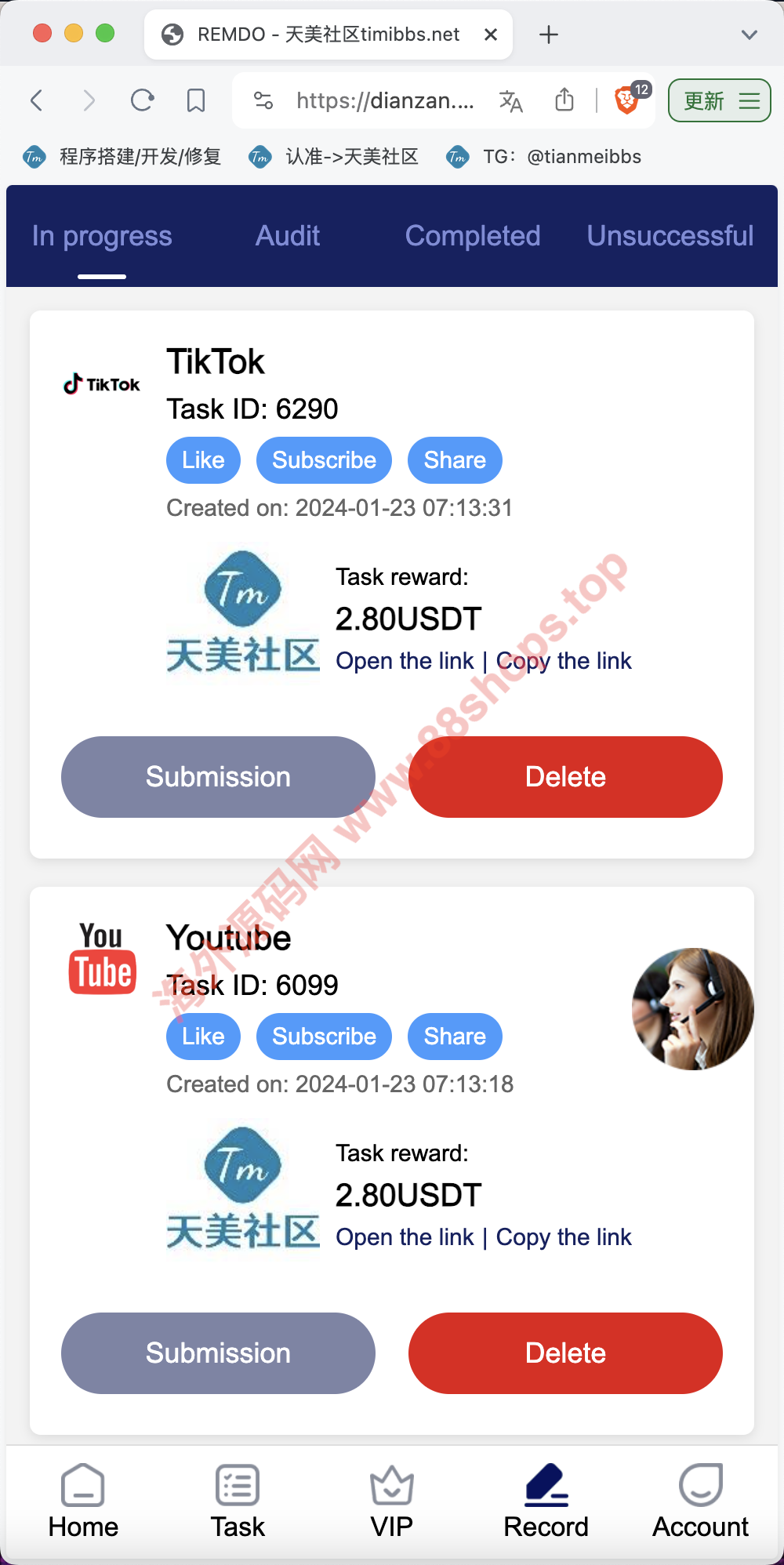
Task: Switch to the Account tab
Action: pyautogui.click(x=700, y=1501)
